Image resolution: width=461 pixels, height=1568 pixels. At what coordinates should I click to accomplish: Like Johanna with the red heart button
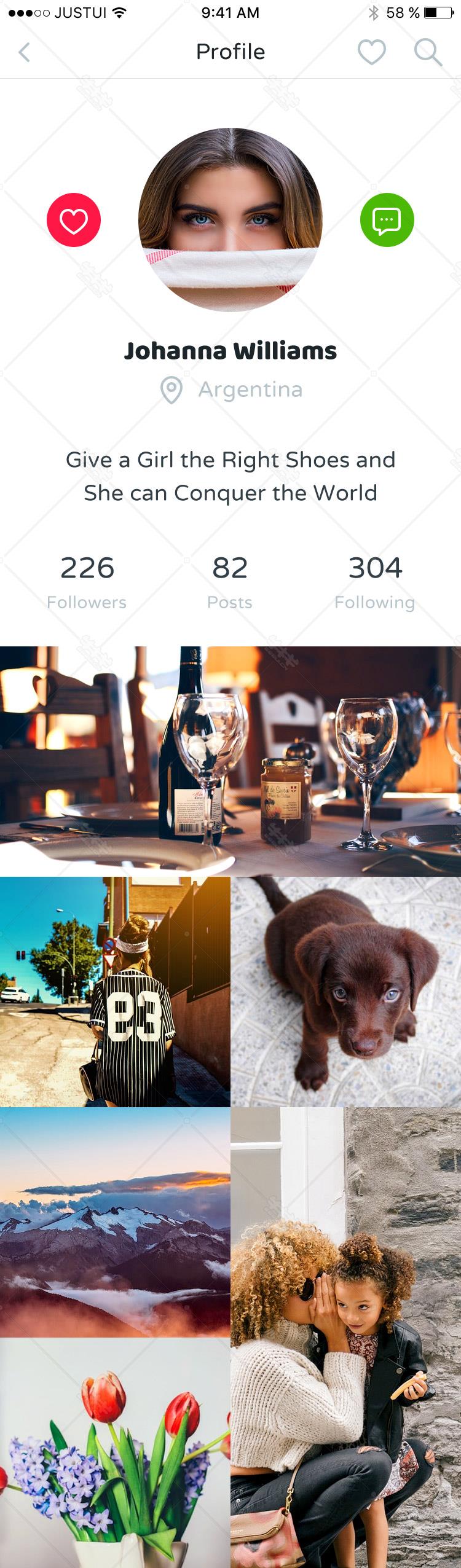pyautogui.click(x=74, y=220)
